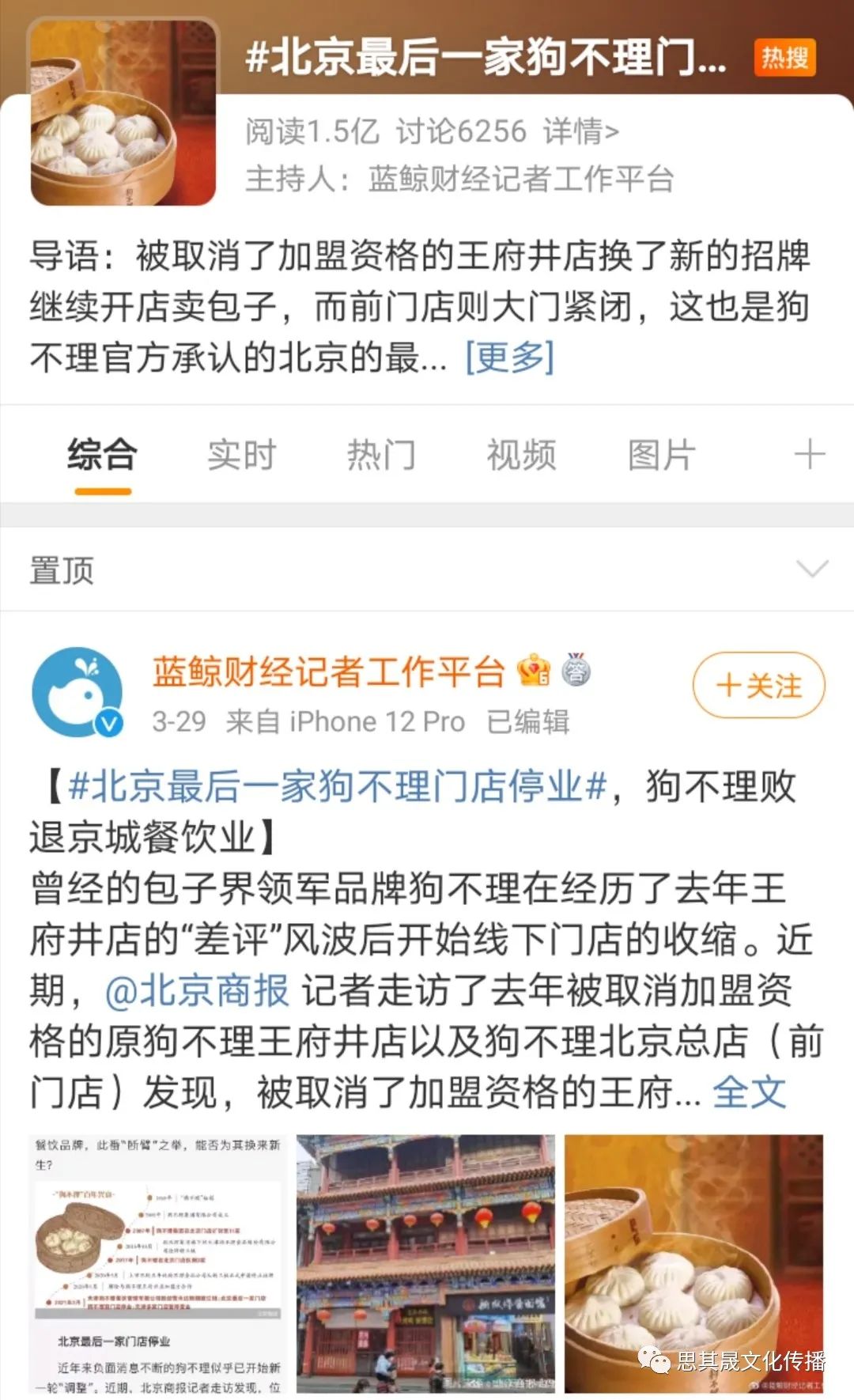854x1400 pixels.
Task: Read the full post via 全文
Action: tap(748, 1093)
